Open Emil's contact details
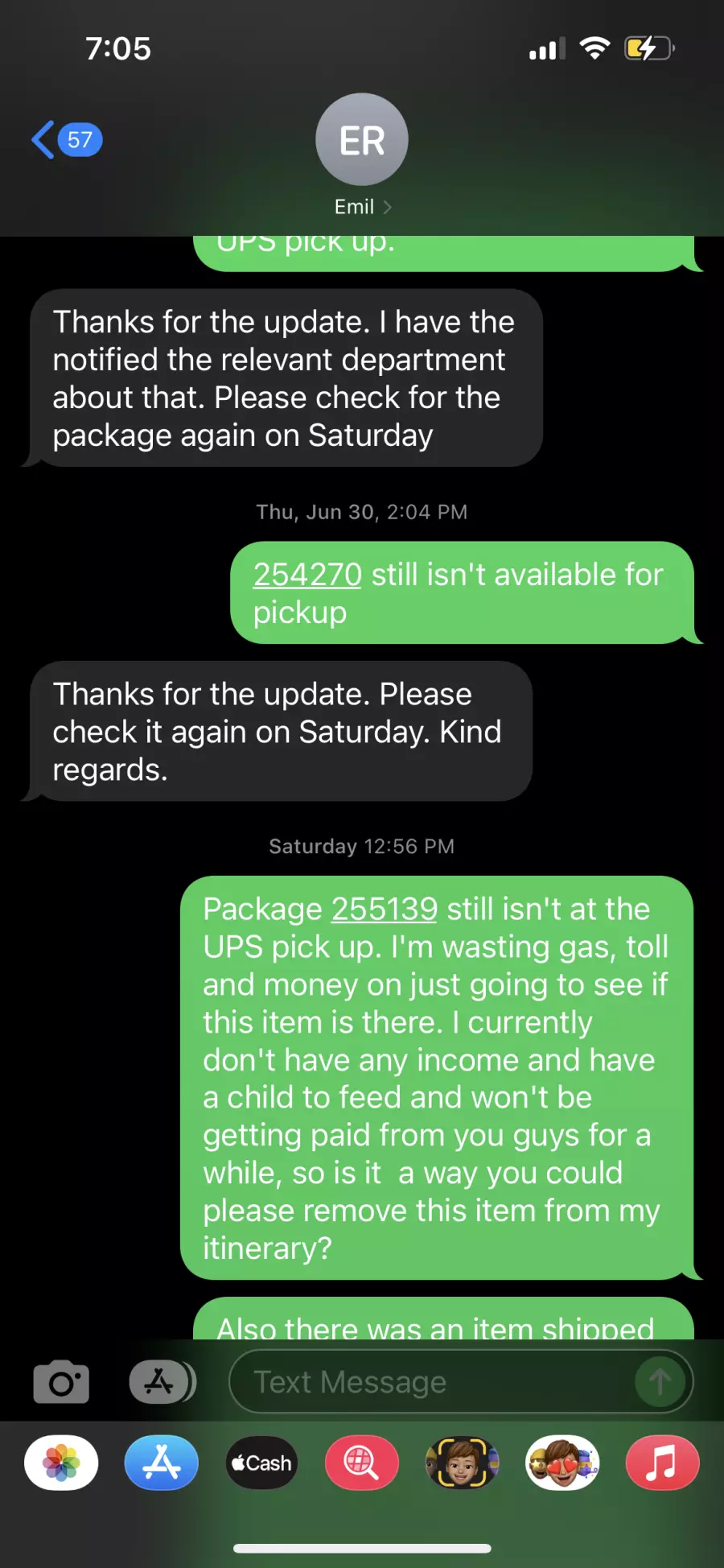 click(x=362, y=156)
